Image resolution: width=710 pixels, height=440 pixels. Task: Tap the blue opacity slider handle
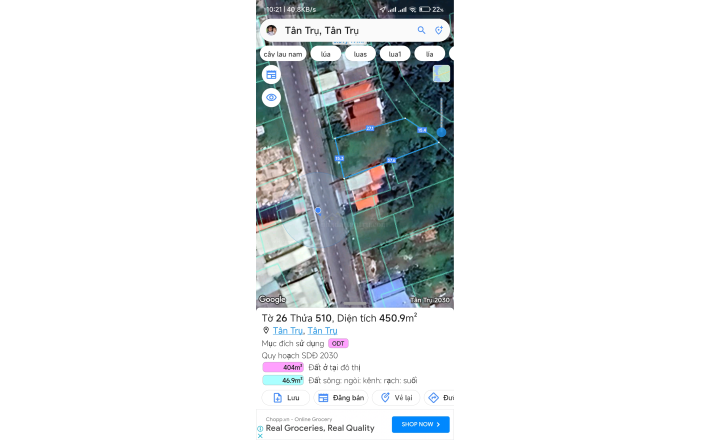coord(441,132)
